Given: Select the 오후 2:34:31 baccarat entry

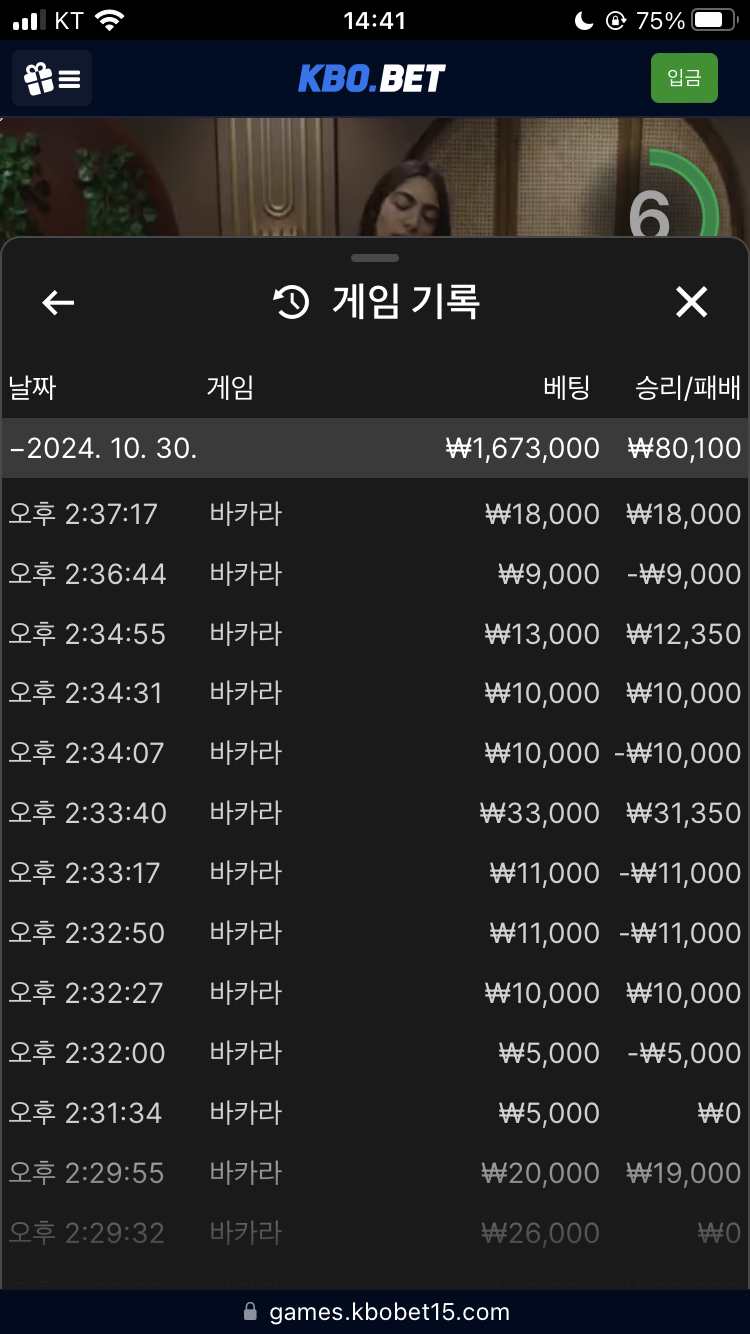Looking at the screenshot, I should point(375,693).
